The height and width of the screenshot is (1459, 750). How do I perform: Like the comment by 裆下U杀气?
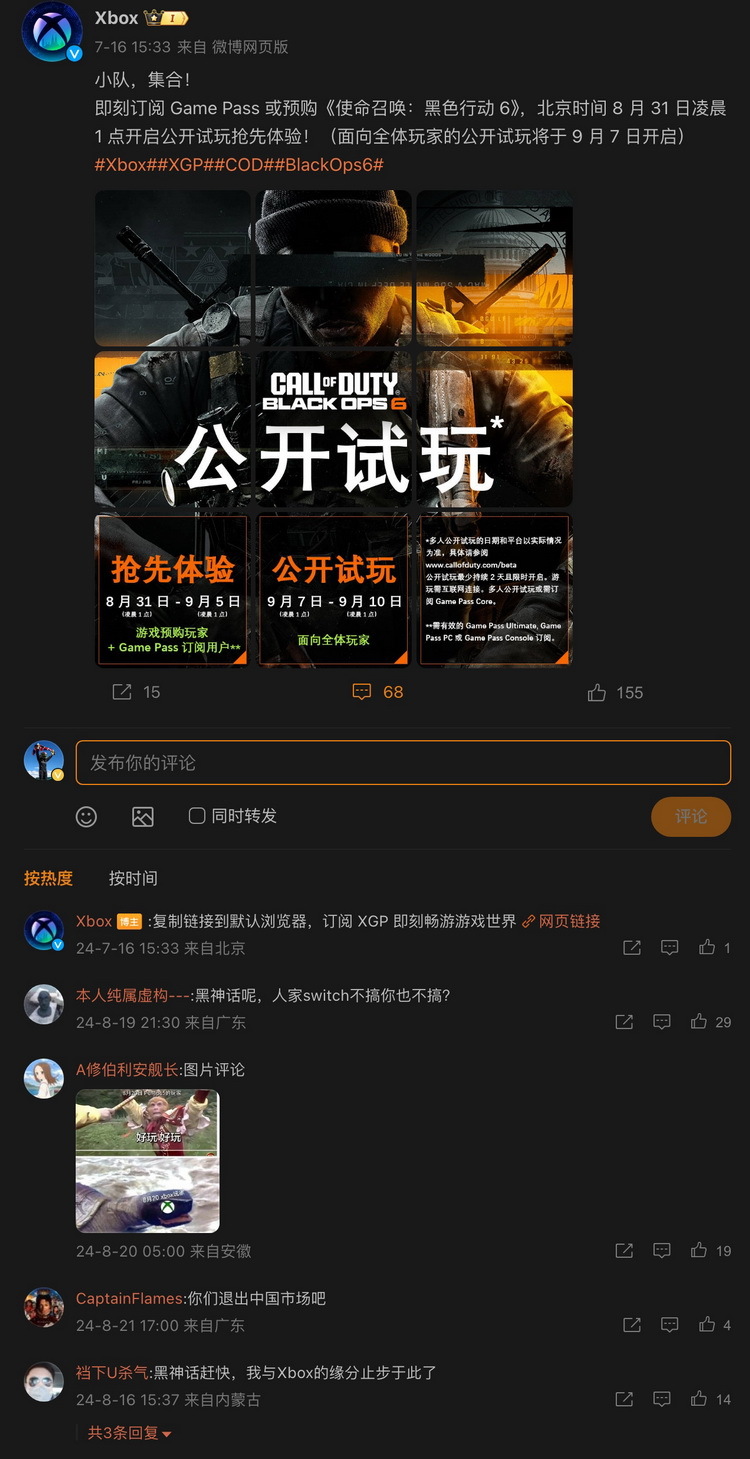pyautogui.click(x=699, y=1399)
